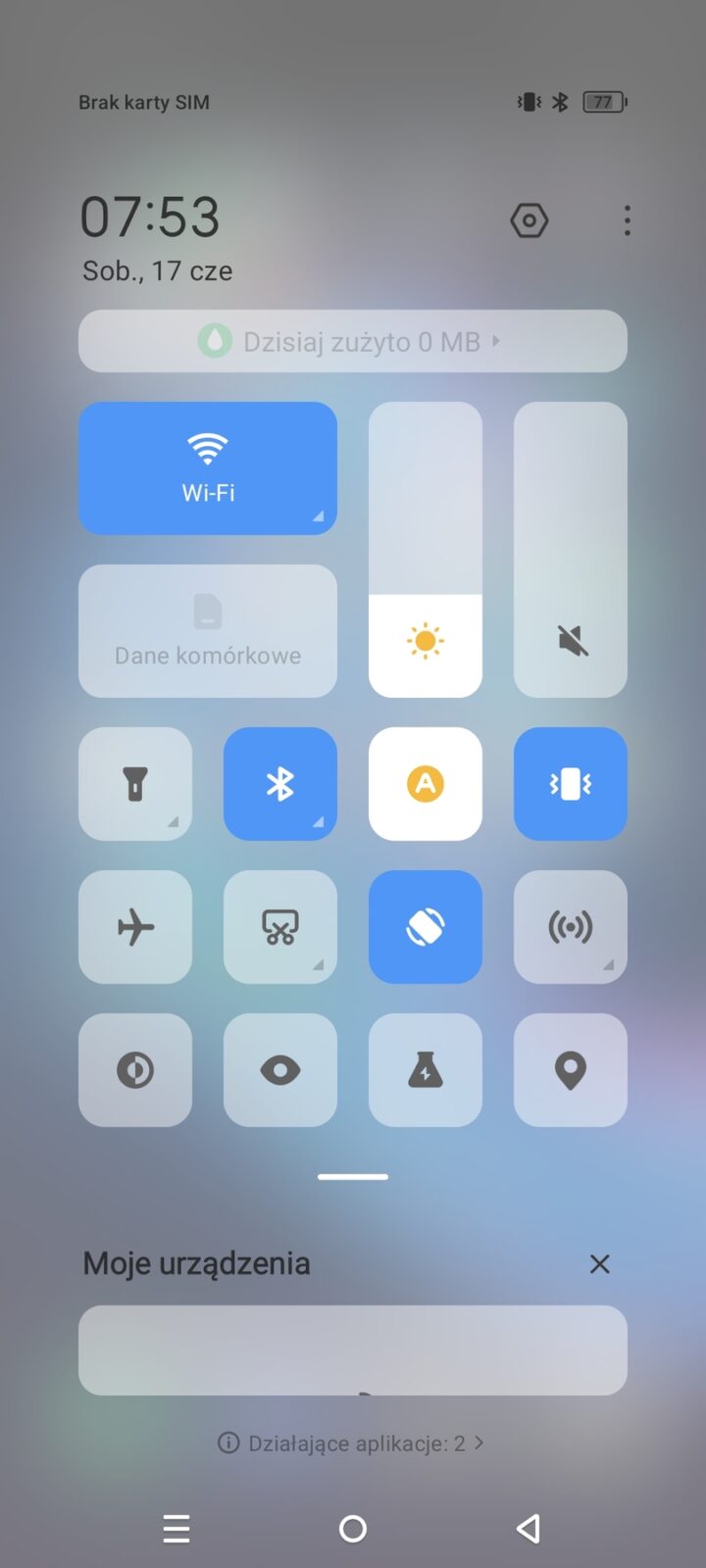Open the three-dot overflow menu
The width and height of the screenshot is (706, 1568).
(627, 220)
